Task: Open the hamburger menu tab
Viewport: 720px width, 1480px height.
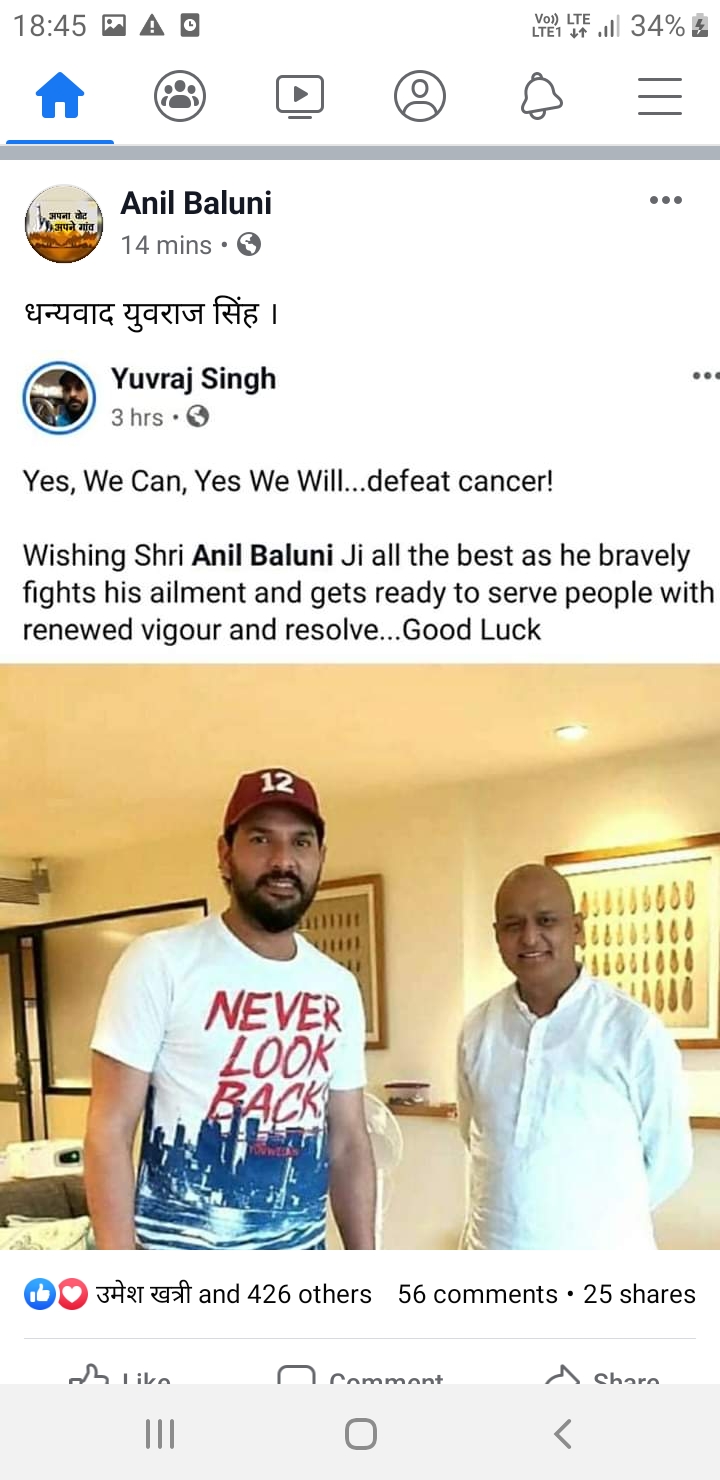Action: (x=659, y=97)
